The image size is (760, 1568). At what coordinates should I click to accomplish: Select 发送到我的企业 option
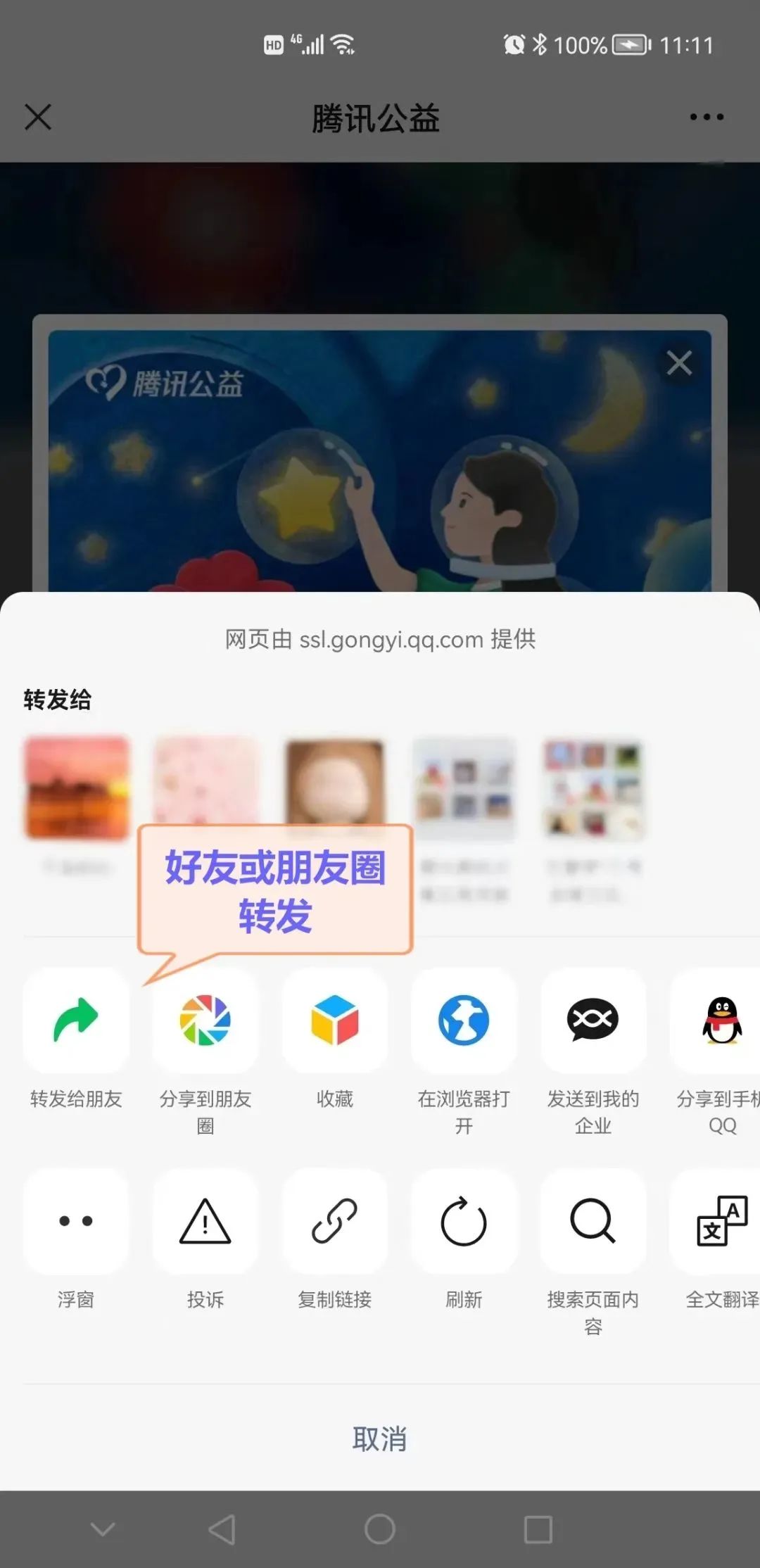[x=593, y=1021]
